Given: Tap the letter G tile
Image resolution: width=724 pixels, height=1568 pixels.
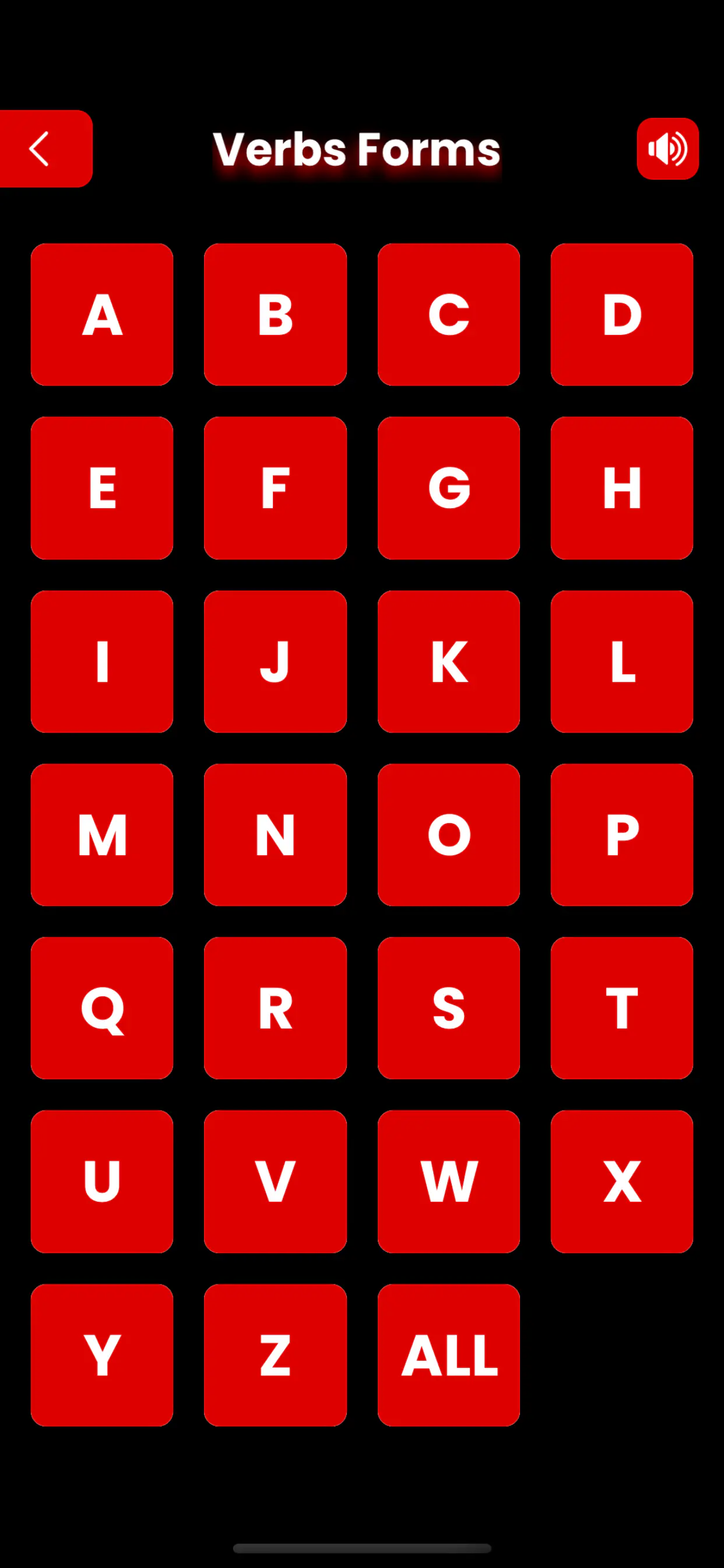Looking at the screenshot, I should (x=448, y=488).
